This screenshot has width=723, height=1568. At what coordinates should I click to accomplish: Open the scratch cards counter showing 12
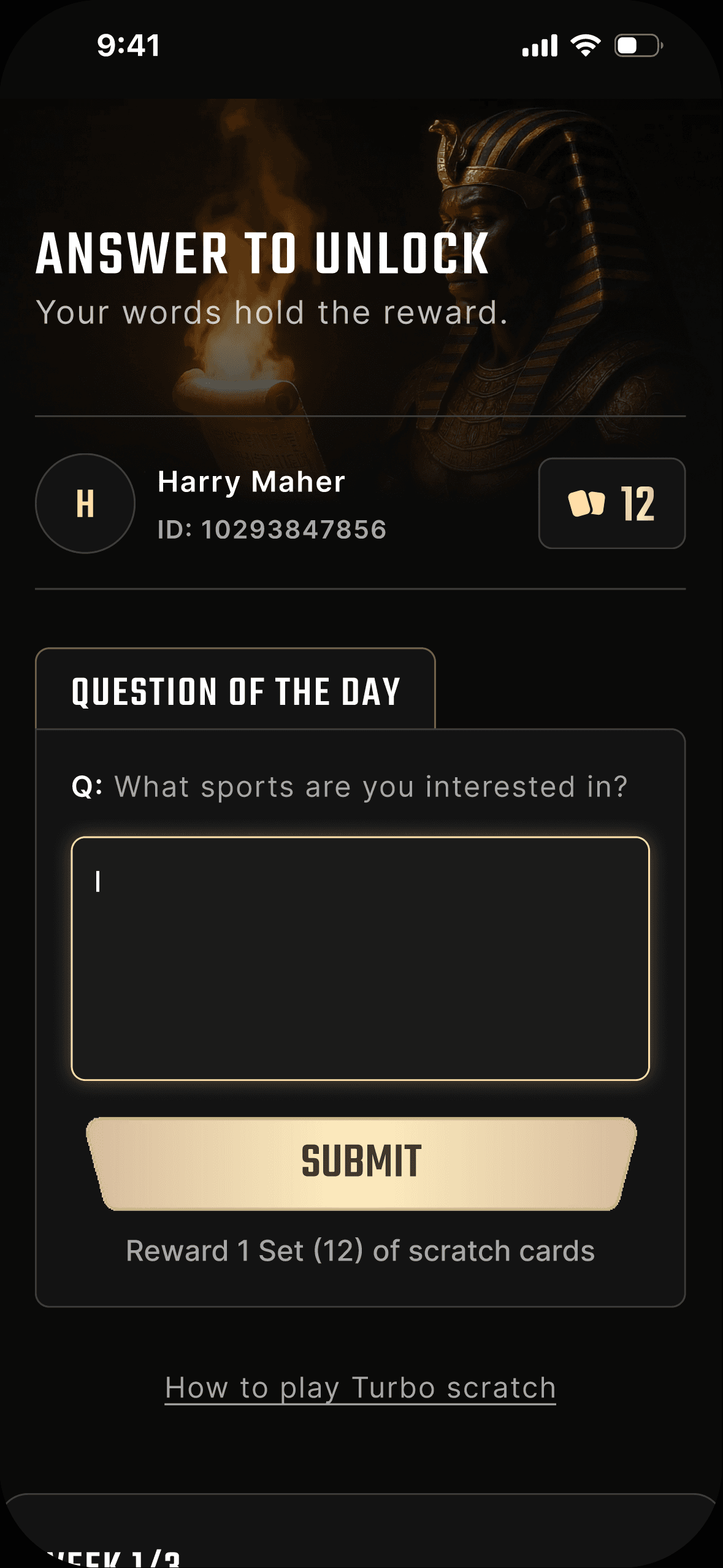(611, 504)
